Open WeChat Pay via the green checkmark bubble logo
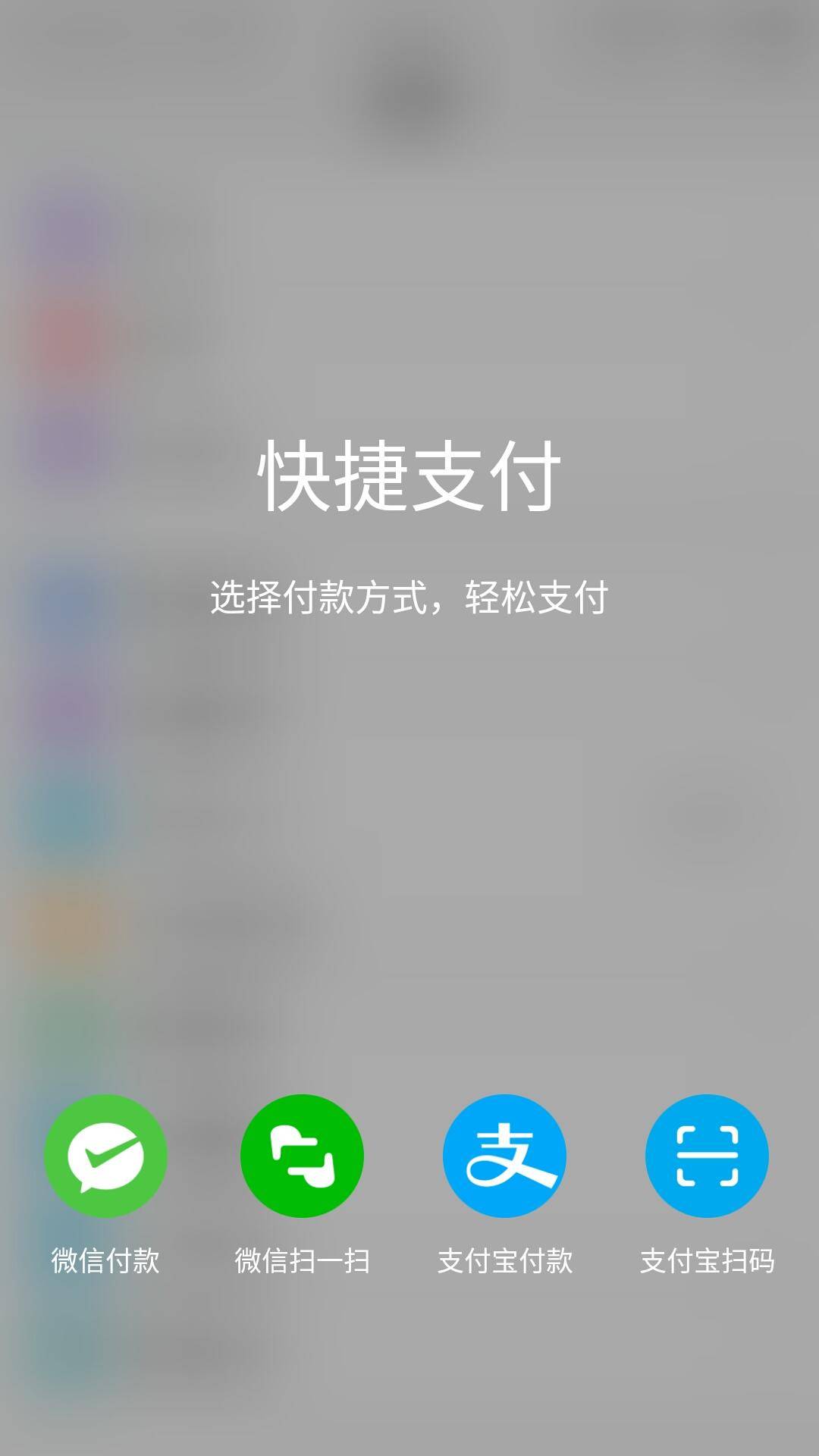819x1456 pixels. 105,1155
